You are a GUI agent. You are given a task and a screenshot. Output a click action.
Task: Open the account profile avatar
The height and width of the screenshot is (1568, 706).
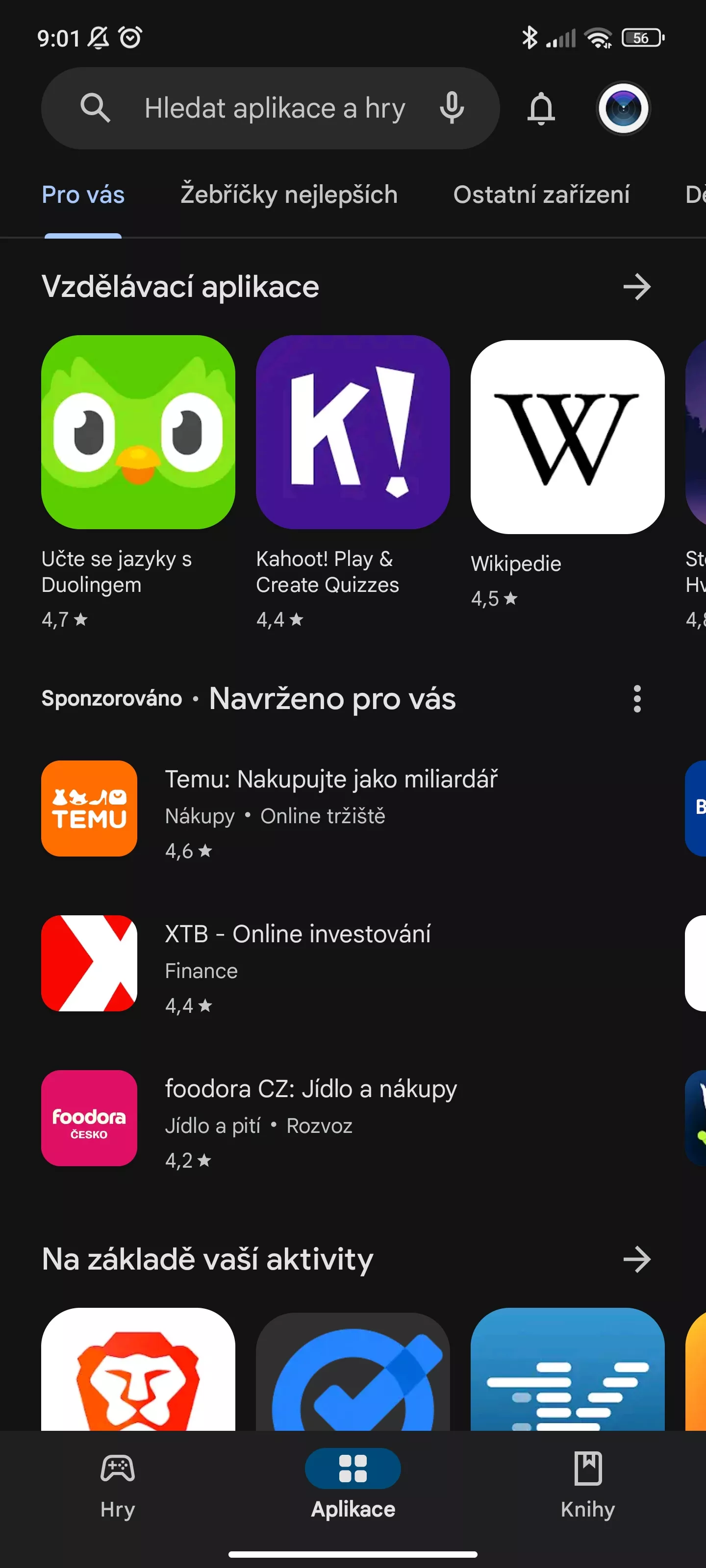tap(623, 108)
